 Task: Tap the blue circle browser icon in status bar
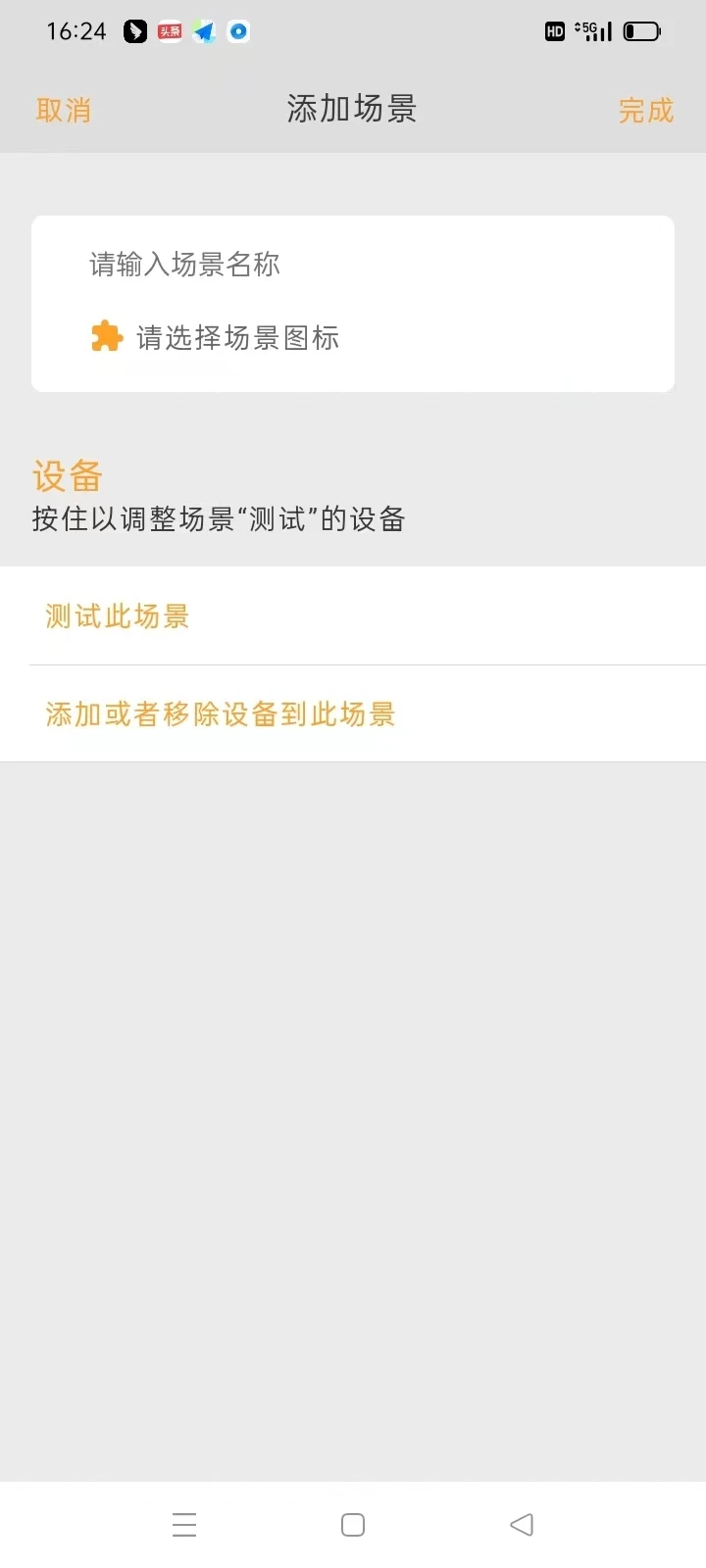(236, 30)
